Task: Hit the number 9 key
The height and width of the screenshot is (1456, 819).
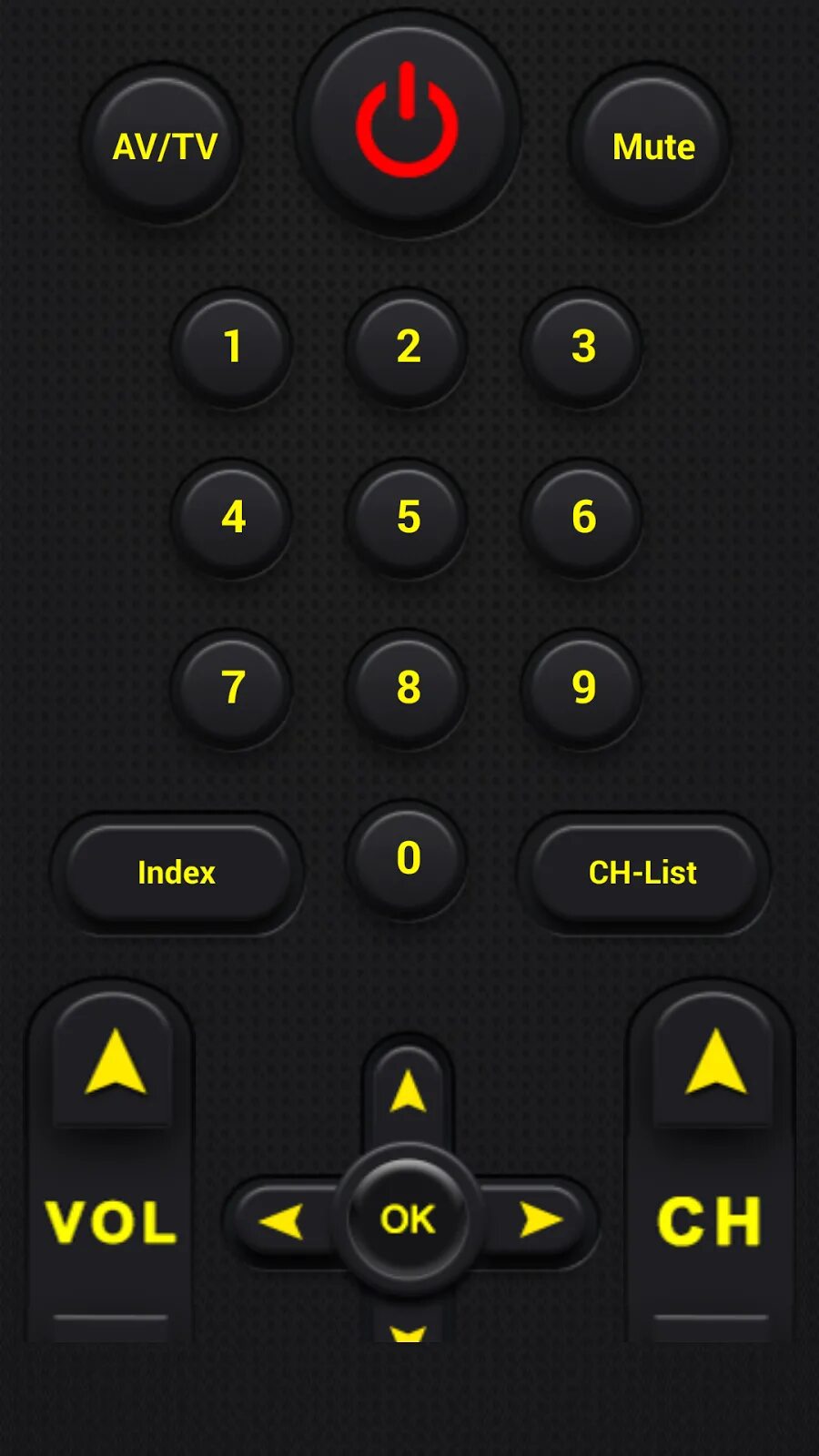Action: pos(582,687)
